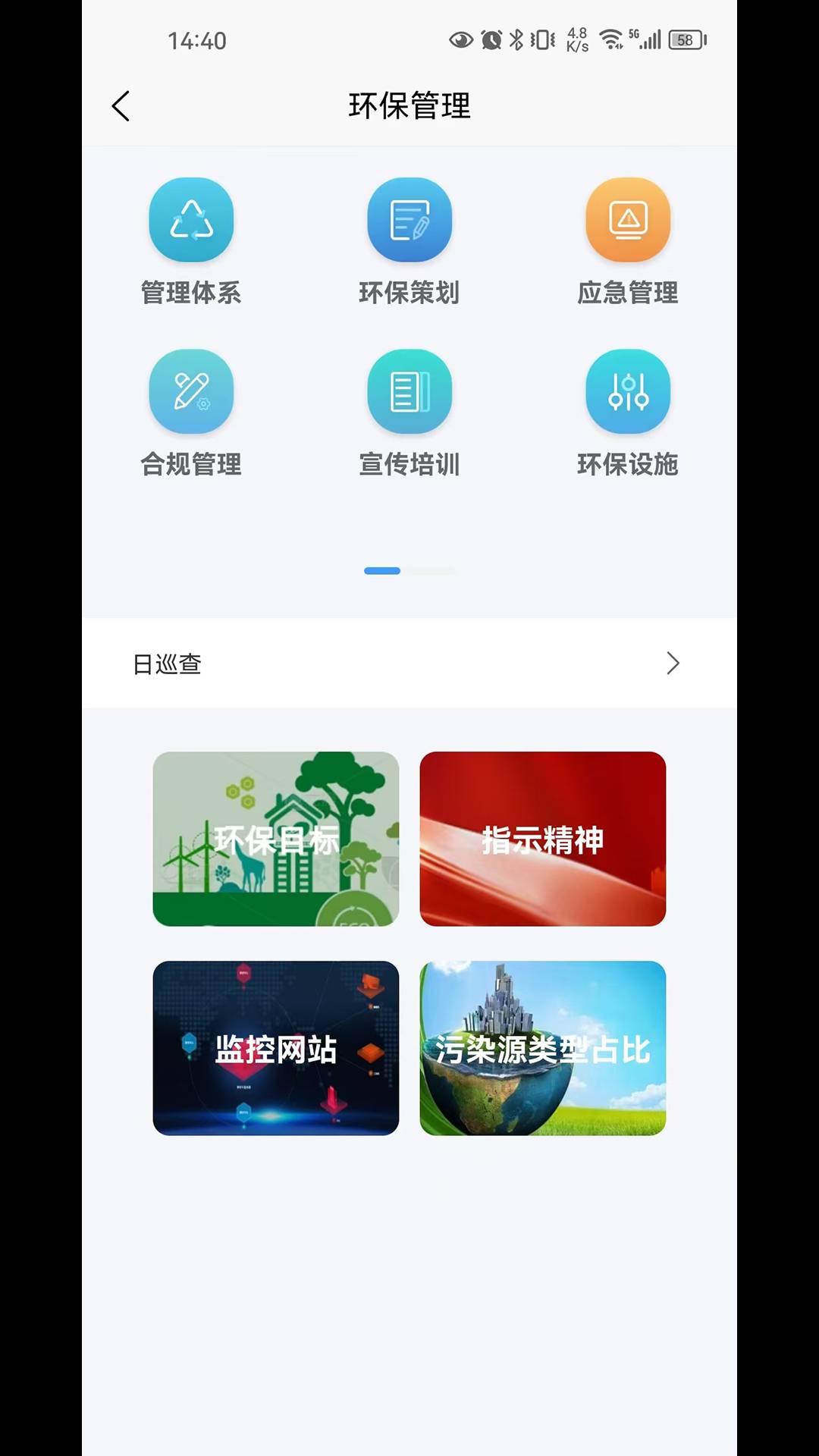Open the 环保策划 document icon

[x=409, y=220]
